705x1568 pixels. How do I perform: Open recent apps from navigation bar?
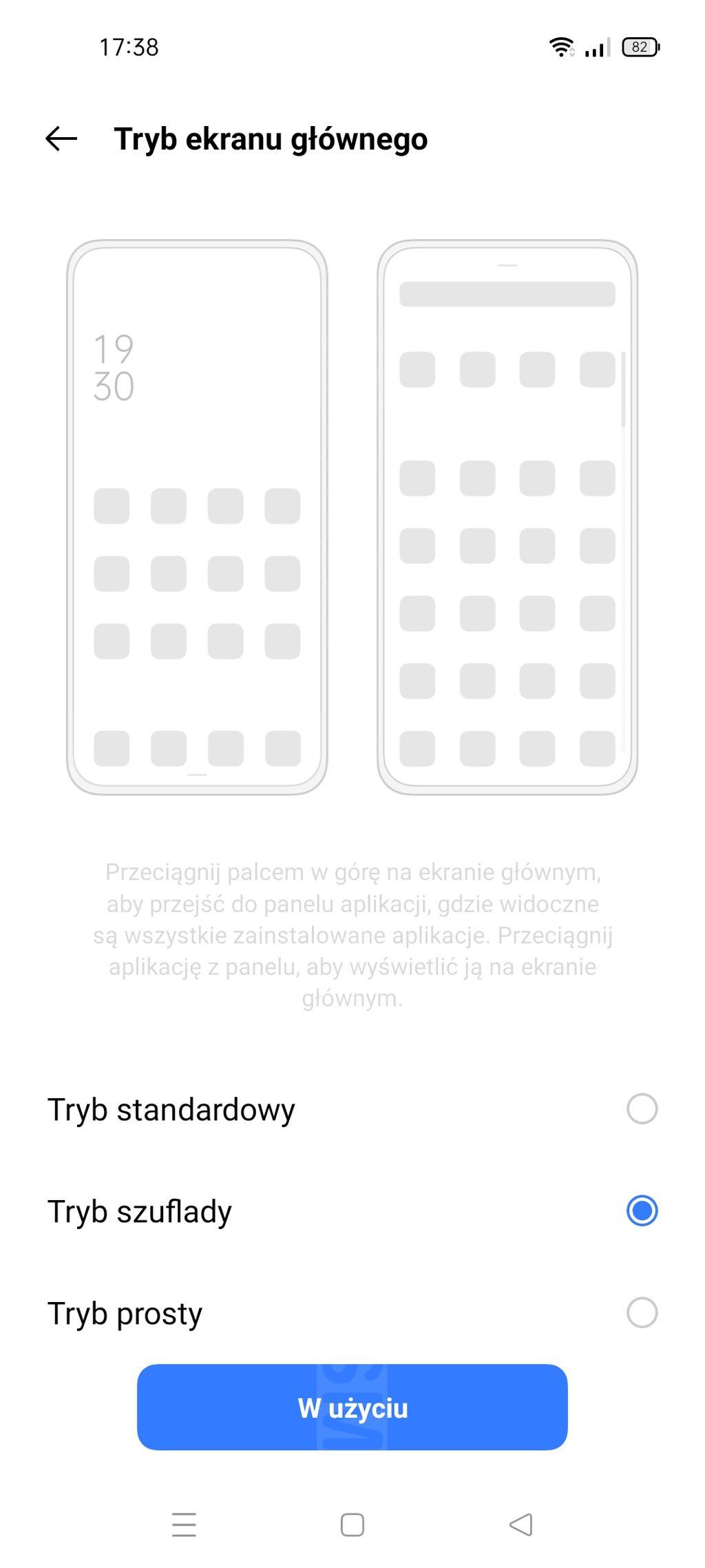click(184, 1525)
